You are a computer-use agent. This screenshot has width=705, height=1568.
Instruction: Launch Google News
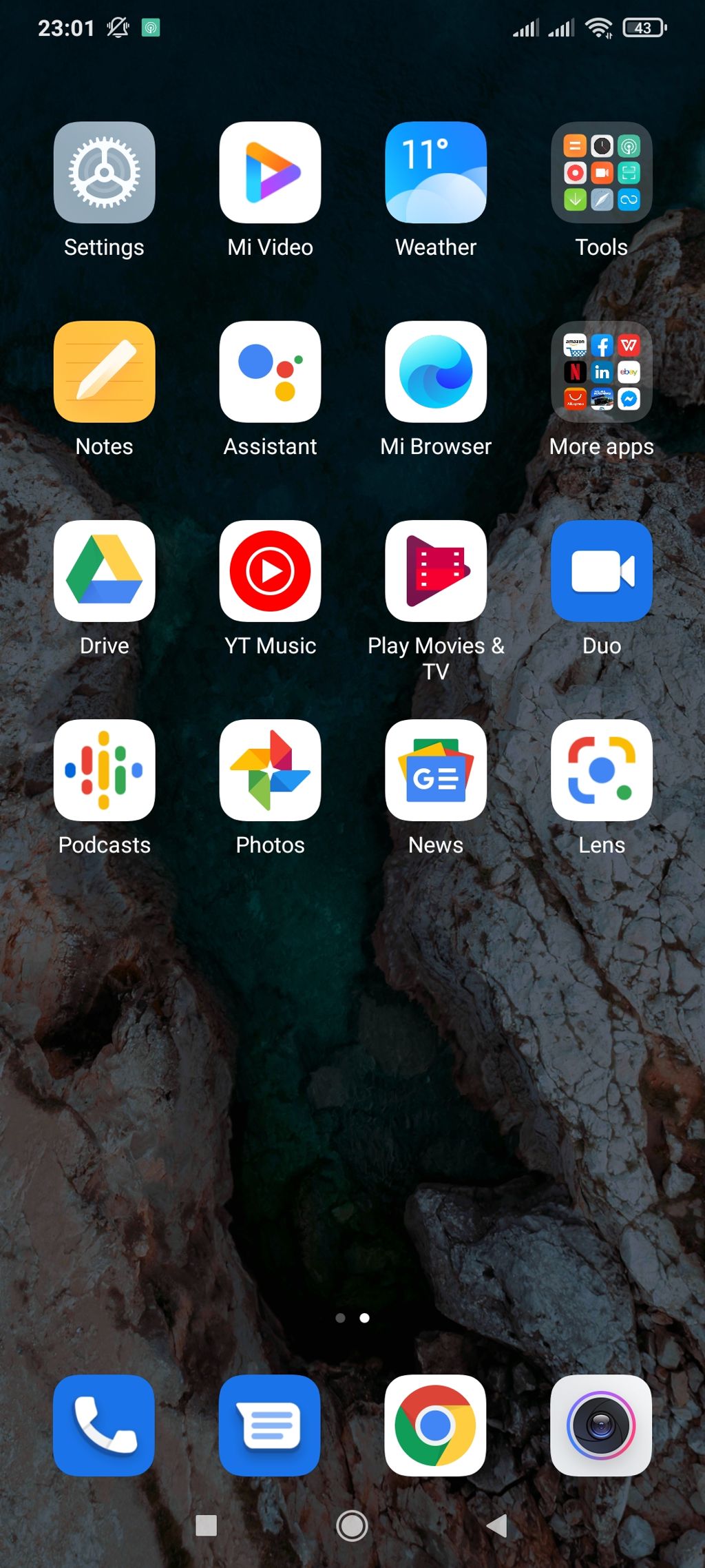(436, 770)
